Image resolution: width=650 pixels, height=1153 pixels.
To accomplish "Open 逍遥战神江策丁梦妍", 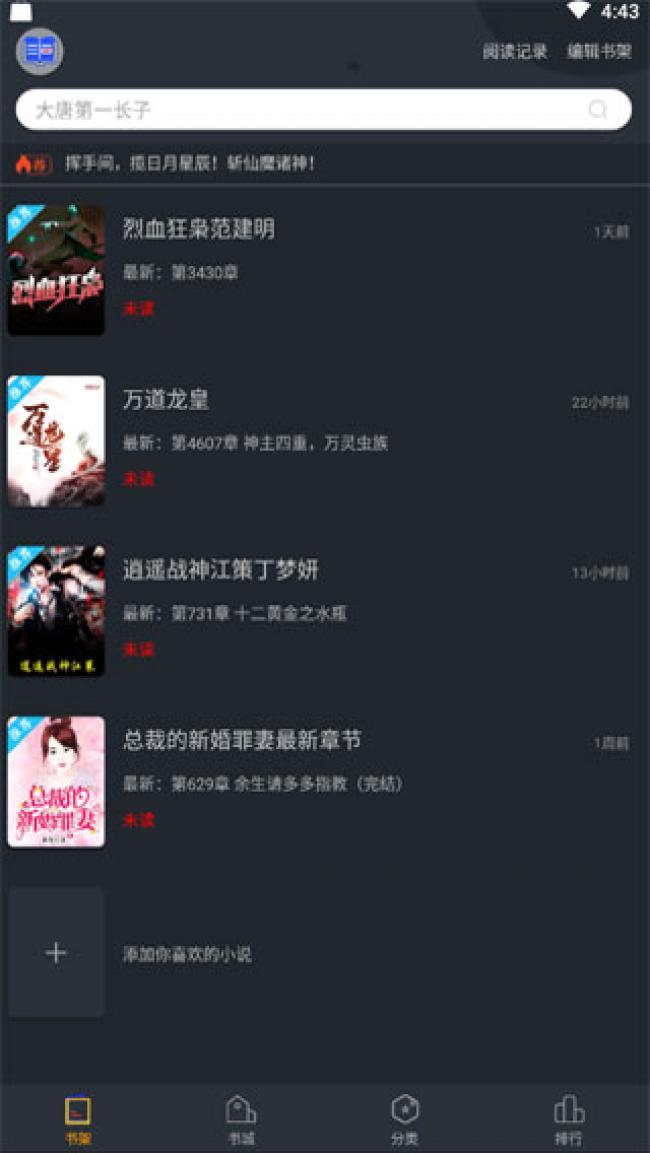I will 220,570.
